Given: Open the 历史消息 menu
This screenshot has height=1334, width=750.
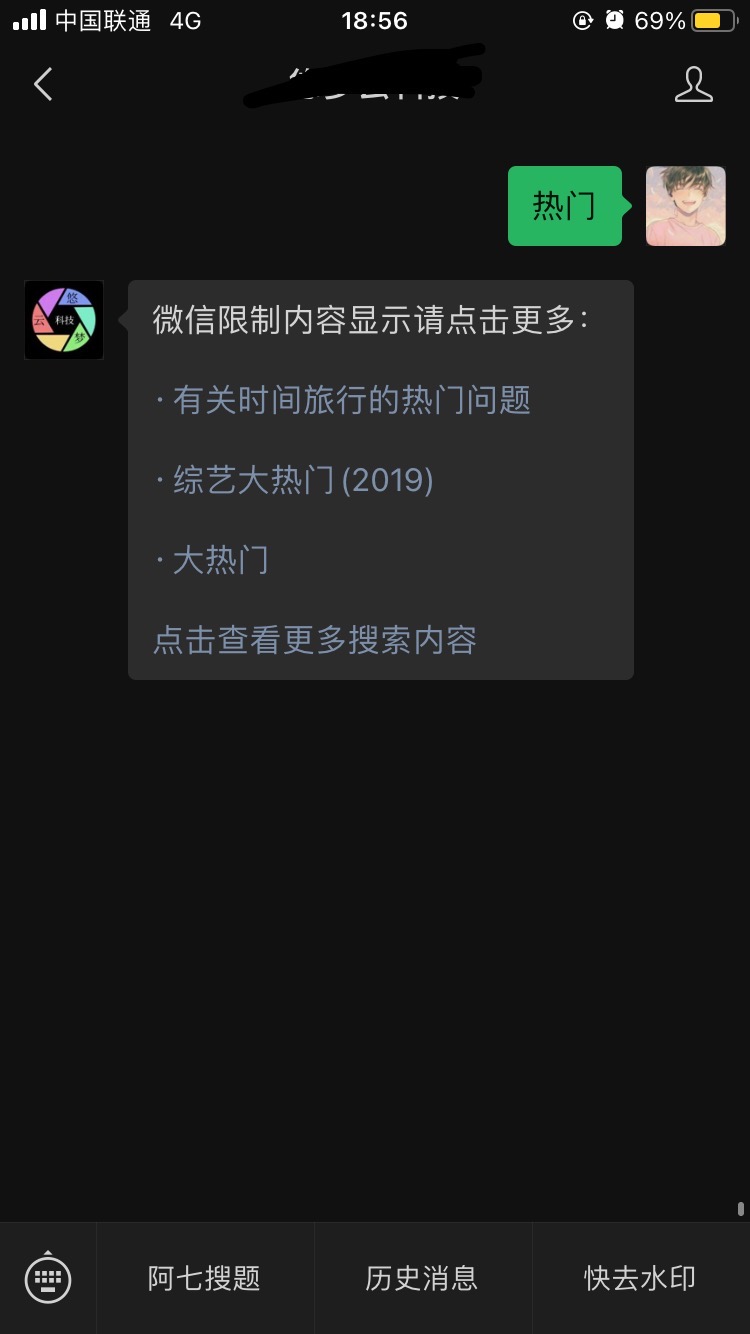Looking at the screenshot, I should tap(422, 1277).
